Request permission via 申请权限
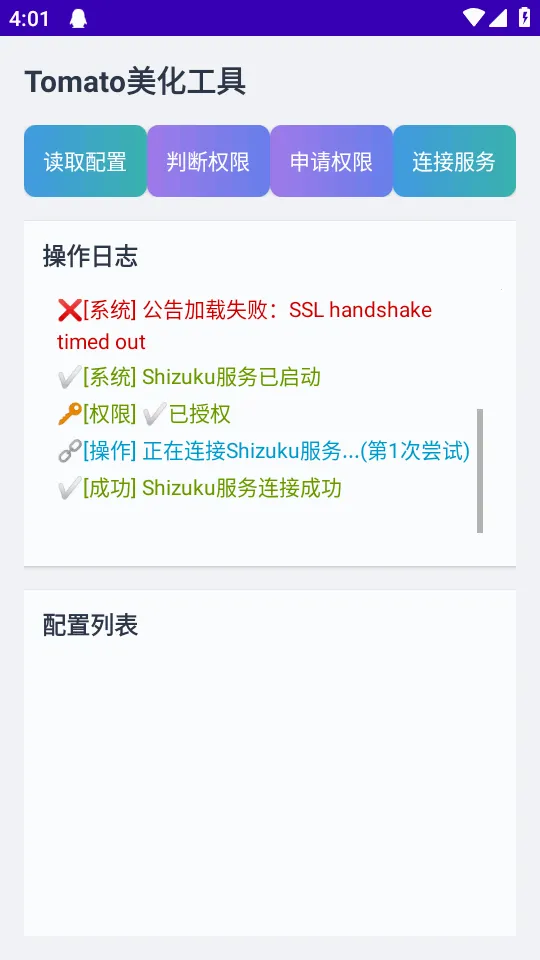The image size is (540, 960). [x=331, y=161]
